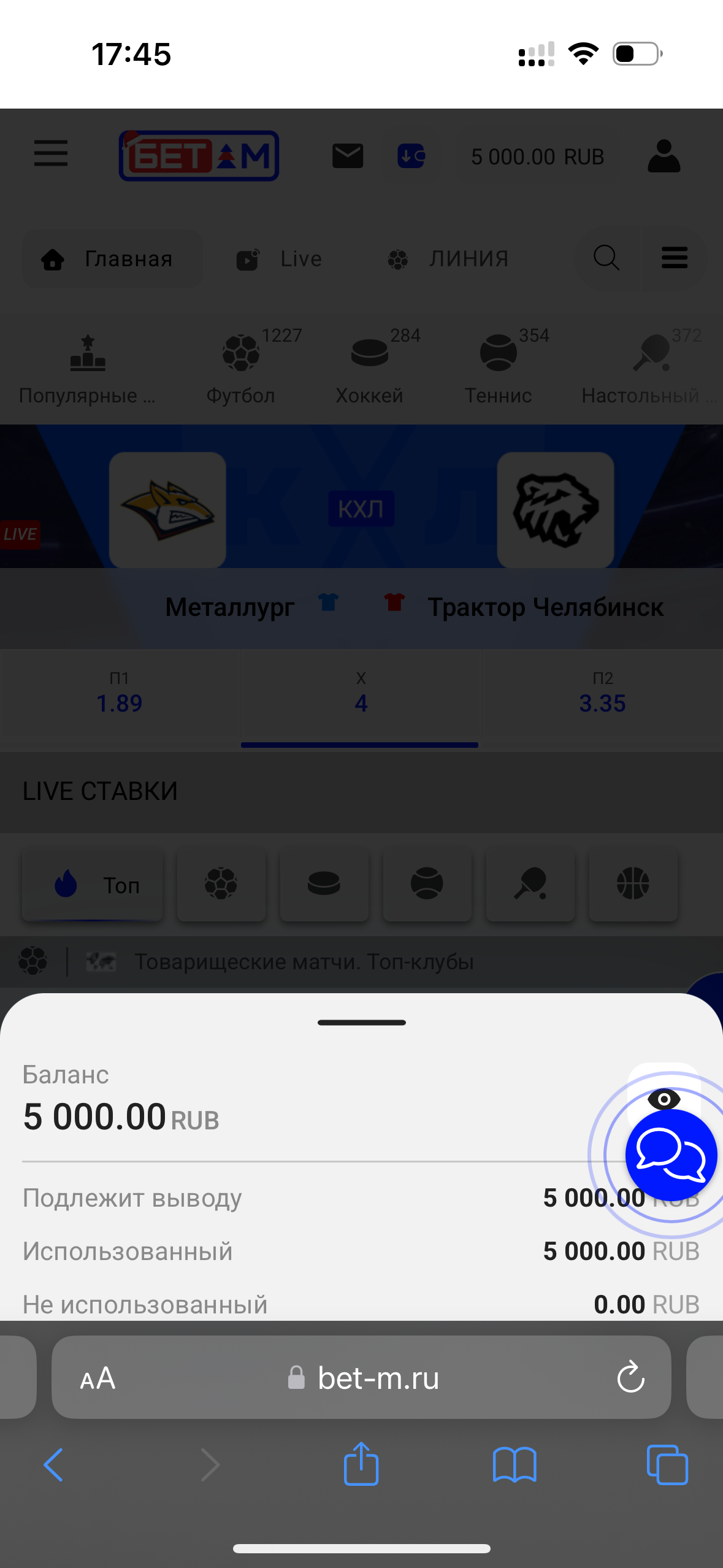Switch to the Live tab
Screen dimensions: 723x1568
click(280, 259)
